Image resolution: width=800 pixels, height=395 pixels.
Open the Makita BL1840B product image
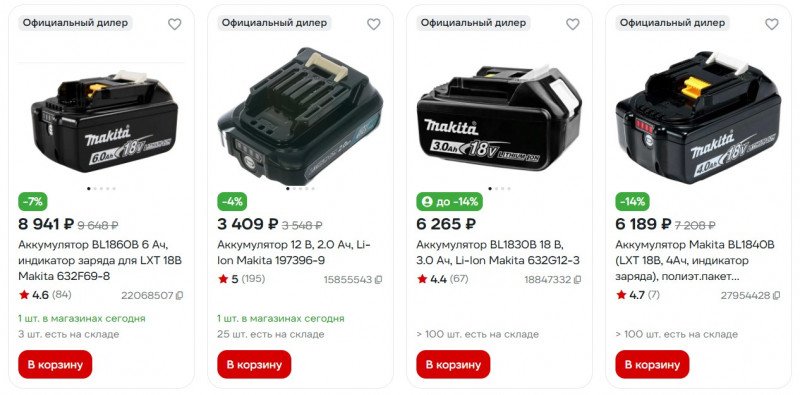[x=698, y=116]
